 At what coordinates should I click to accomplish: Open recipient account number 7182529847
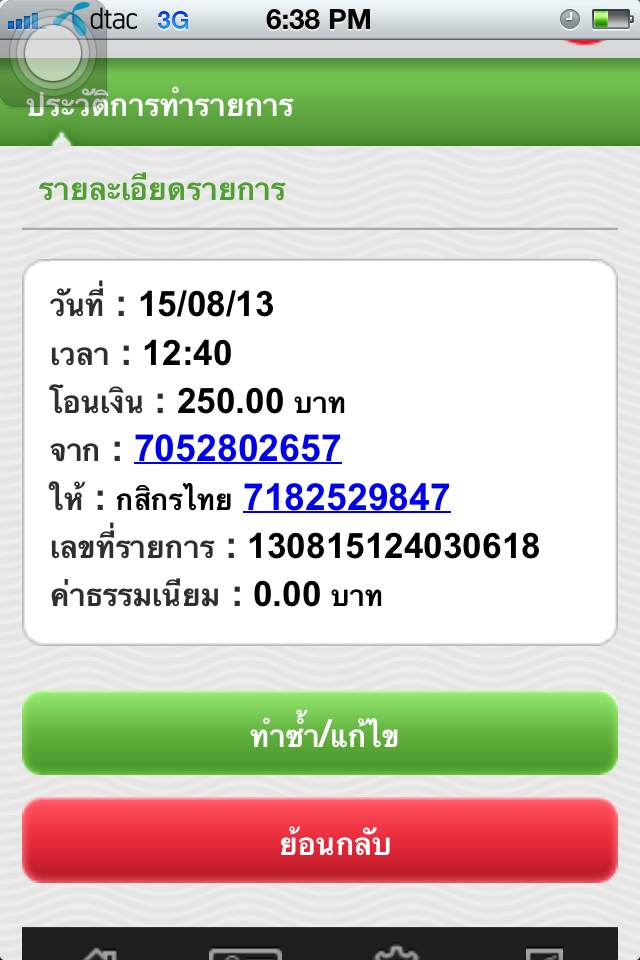click(x=346, y=497)
